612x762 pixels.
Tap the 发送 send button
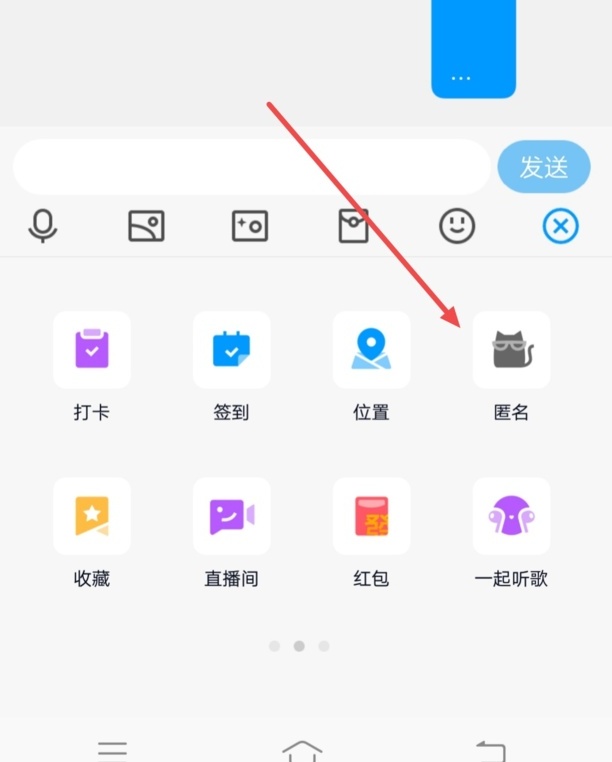click(544, 167)
